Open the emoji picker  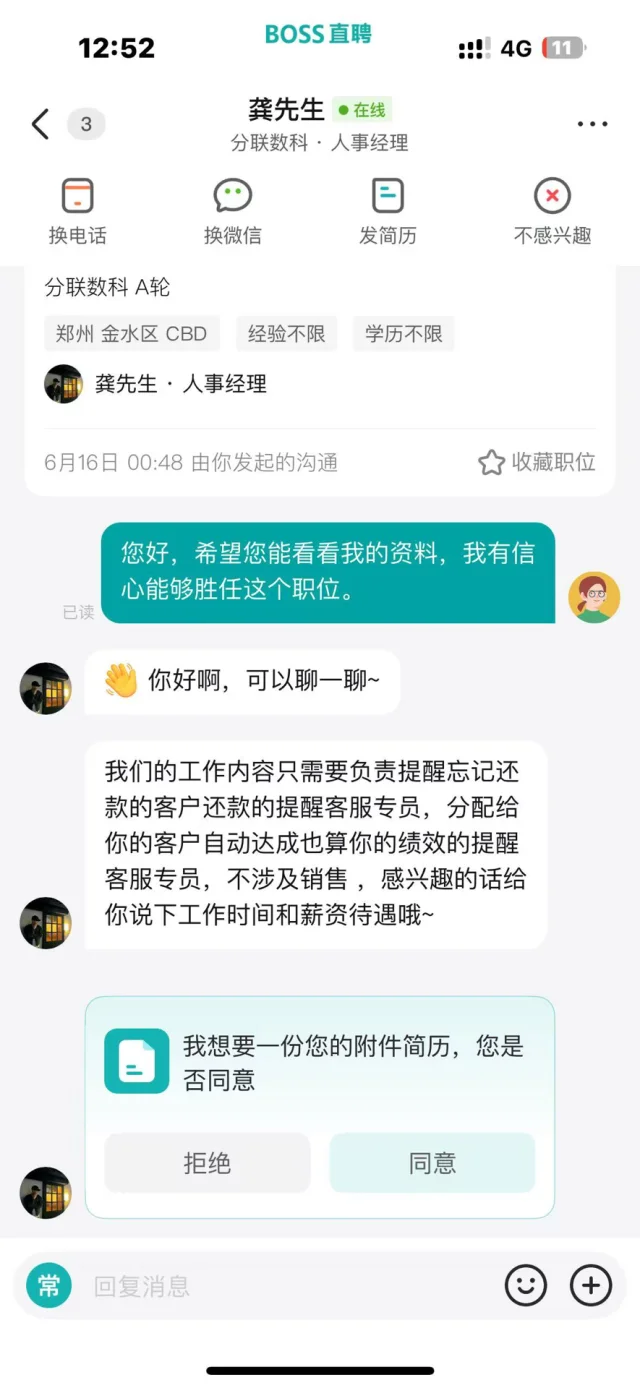[x=526, y=1285]
